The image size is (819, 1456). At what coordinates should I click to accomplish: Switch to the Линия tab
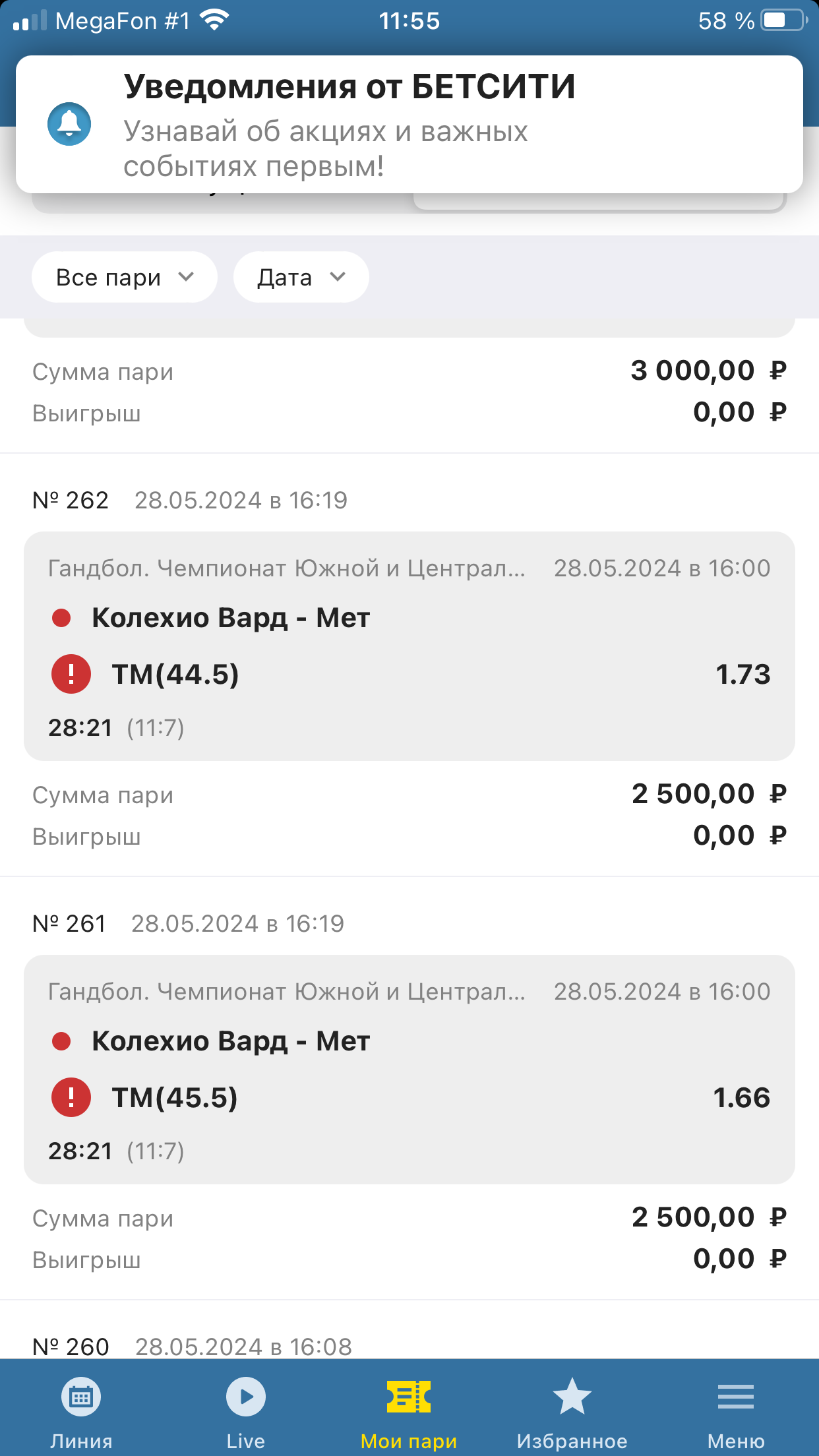pyautogui.click(x=81, y=1411)
